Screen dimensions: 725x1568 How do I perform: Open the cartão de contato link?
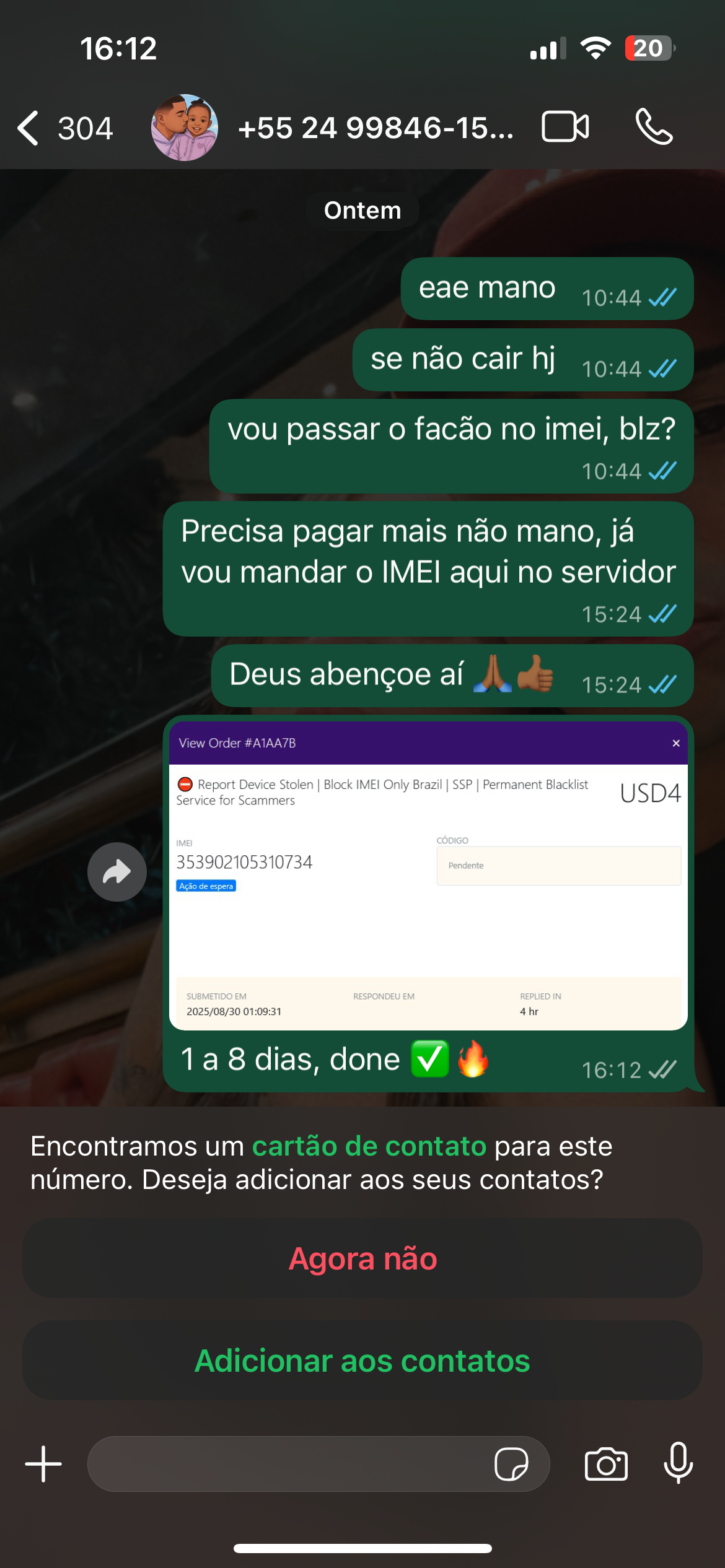click(369, 1146)
